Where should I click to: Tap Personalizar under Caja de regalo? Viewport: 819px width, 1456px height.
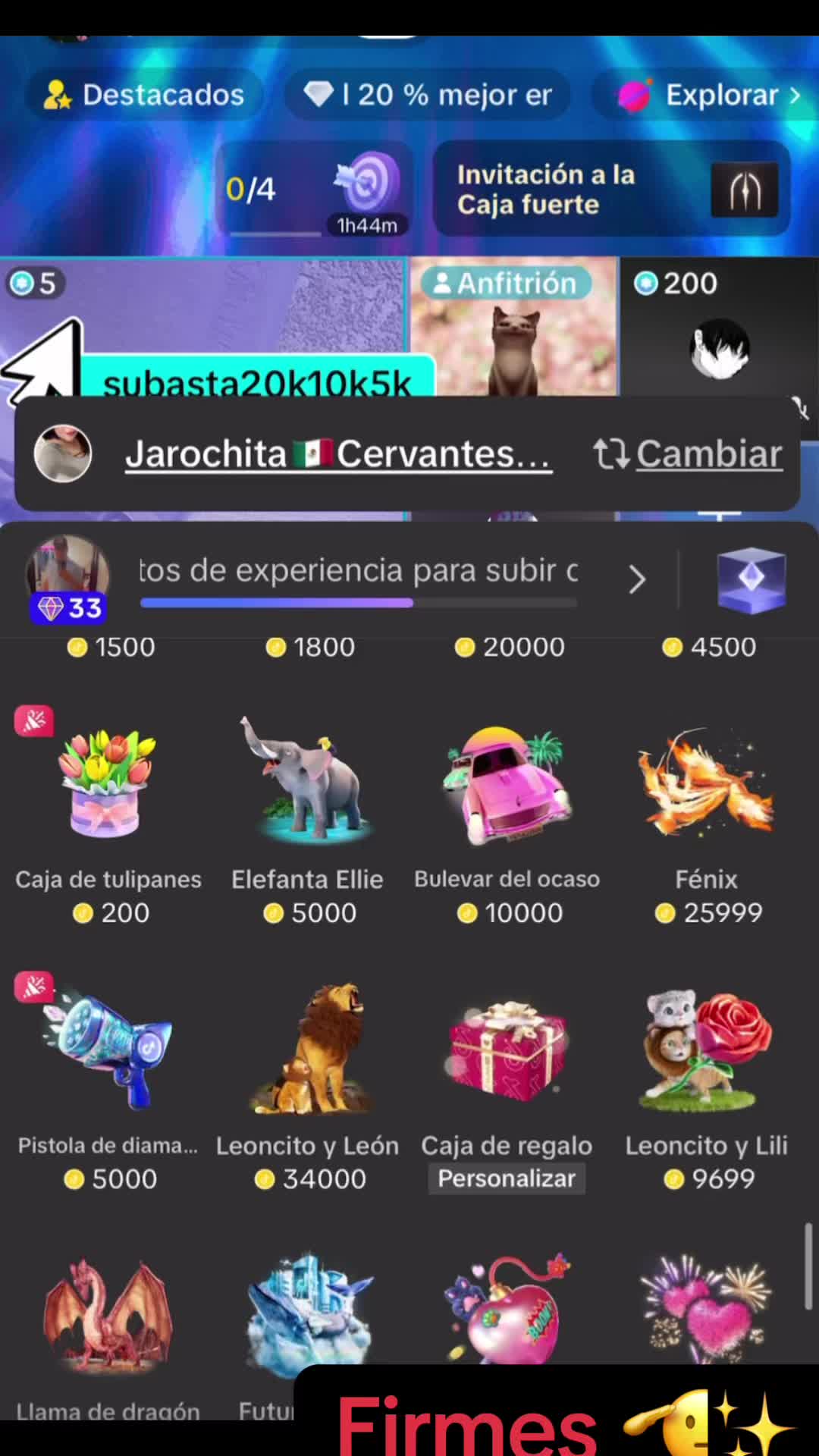(507, 1179)
